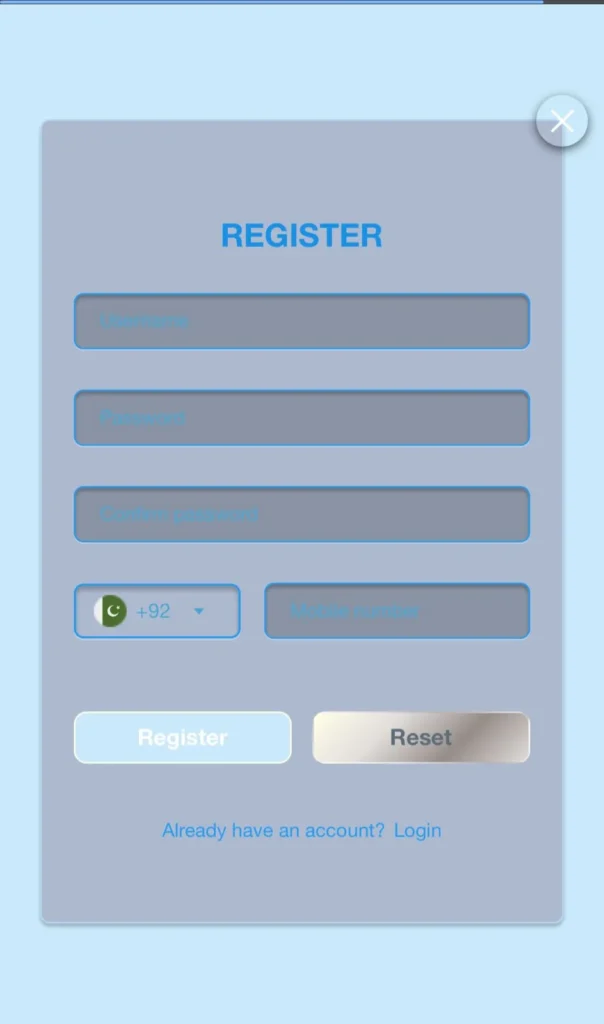Clear the form with Reset
This screenshot has height=1024, width=604.
click(421, 738)
